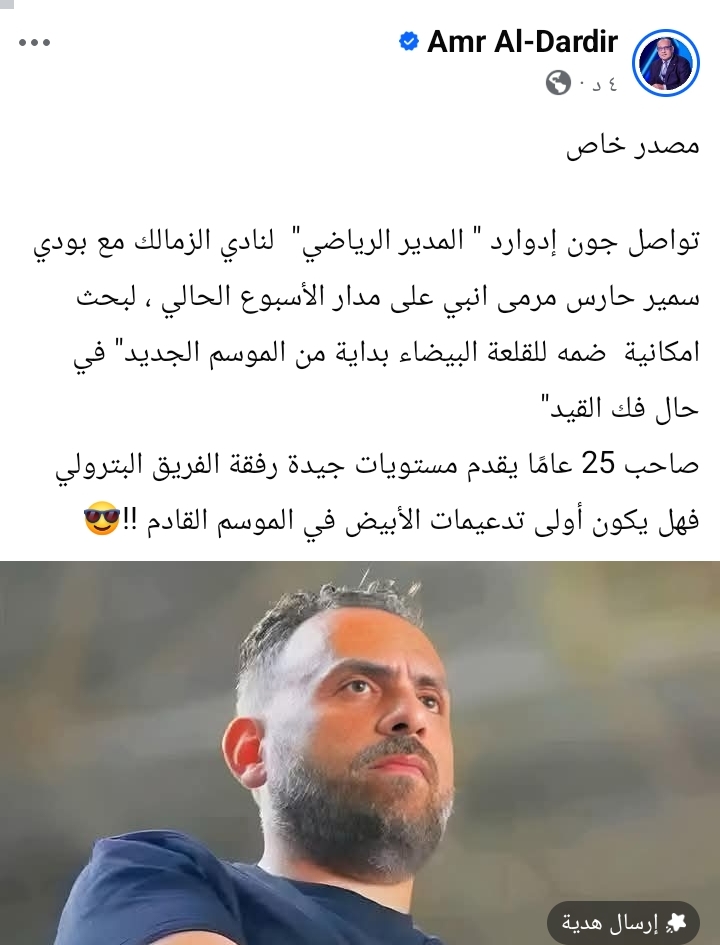This screenshot has width=720, height=945.
Task: Open the post's three-dot options menu
Action: 33,44
